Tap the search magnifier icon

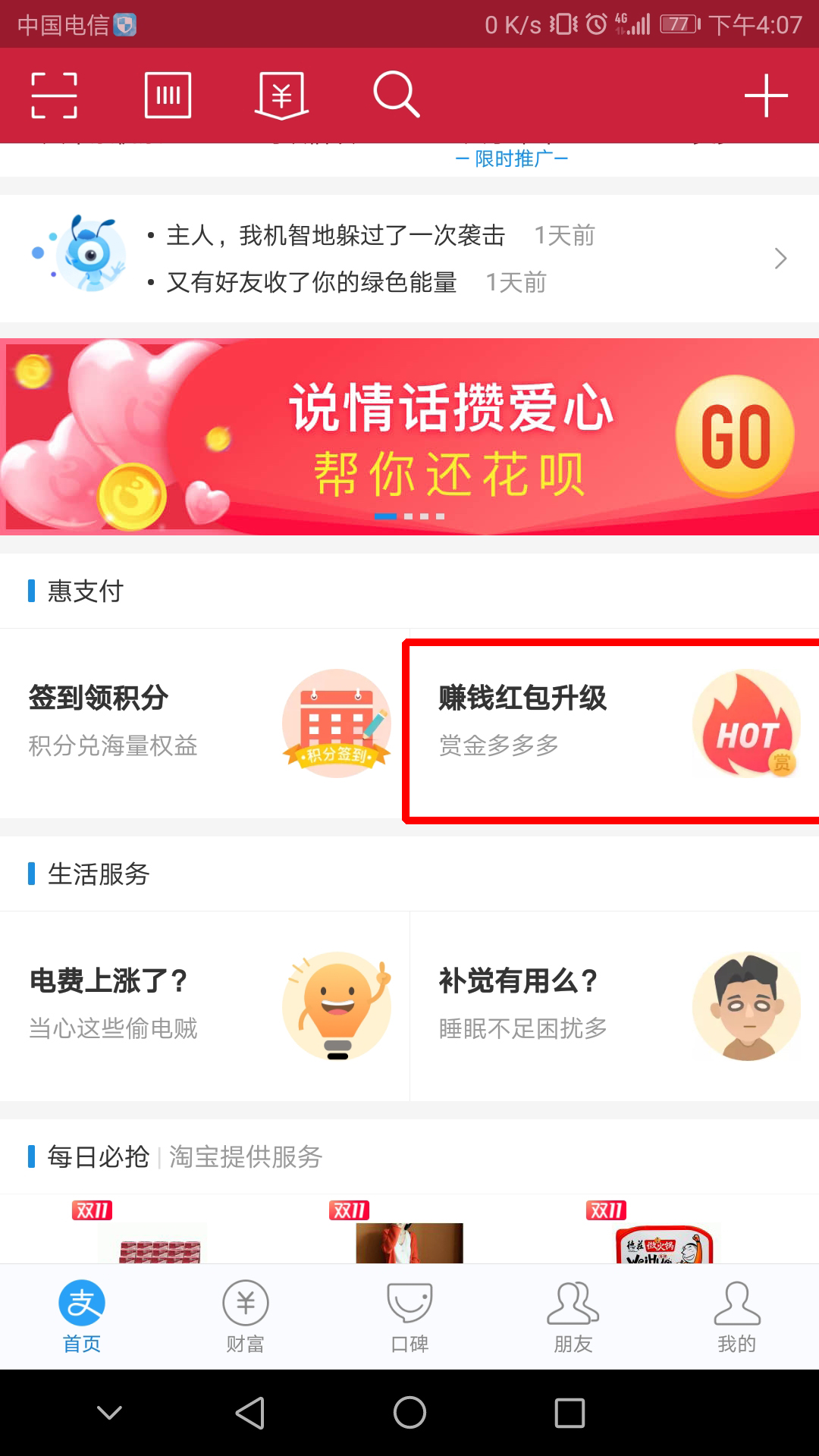click(396, 96)
